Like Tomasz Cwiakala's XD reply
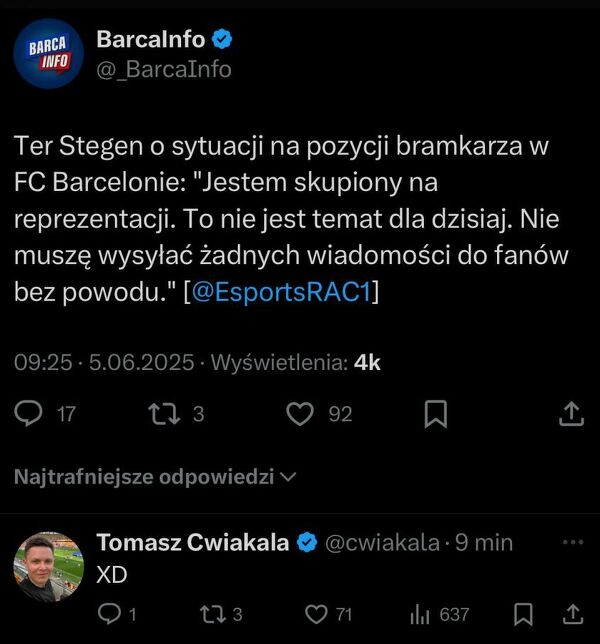Image resolution: width=600 pixels, height=644 pixels. pos(317,613)
